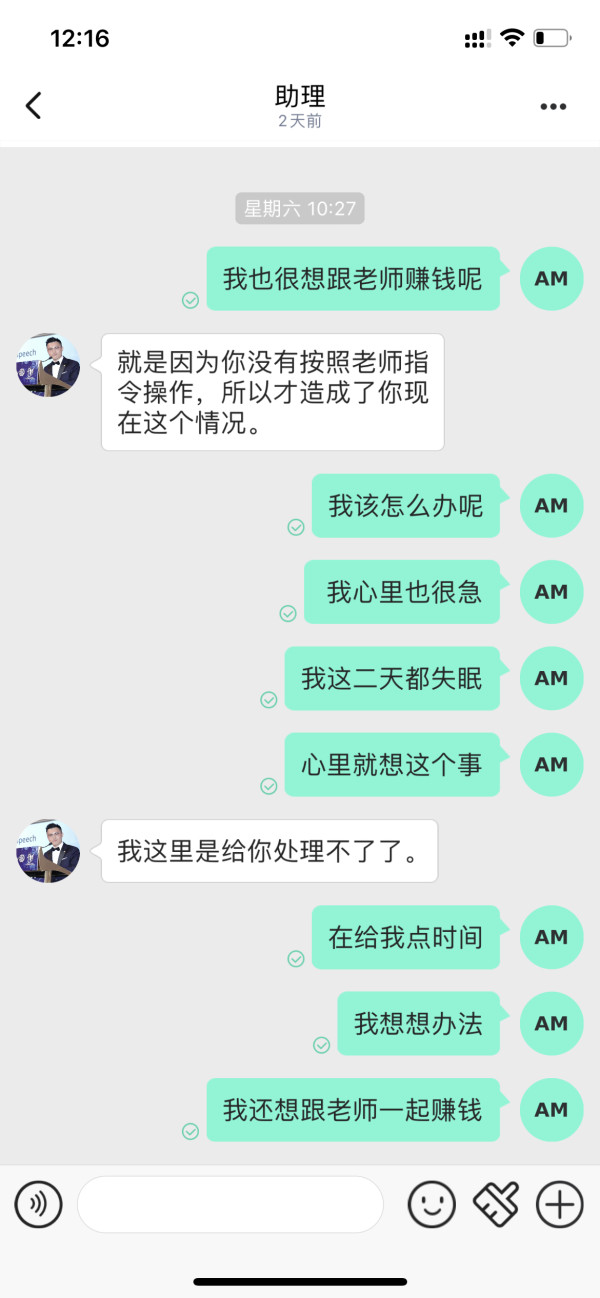
Task: Open the three-dot overflow menu
Action: coord(553,107)
